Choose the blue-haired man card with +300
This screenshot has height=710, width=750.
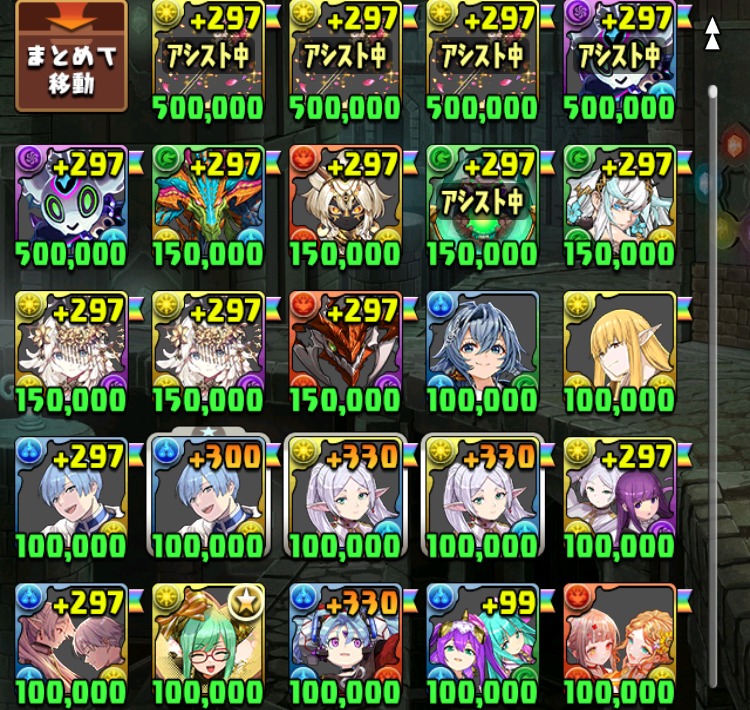(208, 494)
